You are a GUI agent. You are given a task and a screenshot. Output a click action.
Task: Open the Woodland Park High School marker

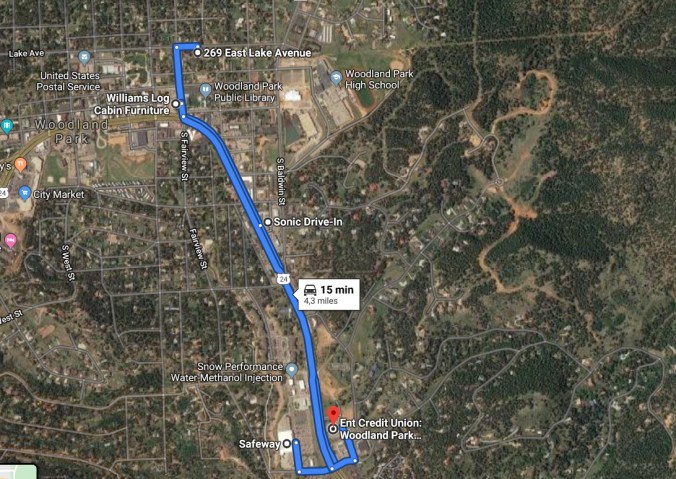point(336,75)
